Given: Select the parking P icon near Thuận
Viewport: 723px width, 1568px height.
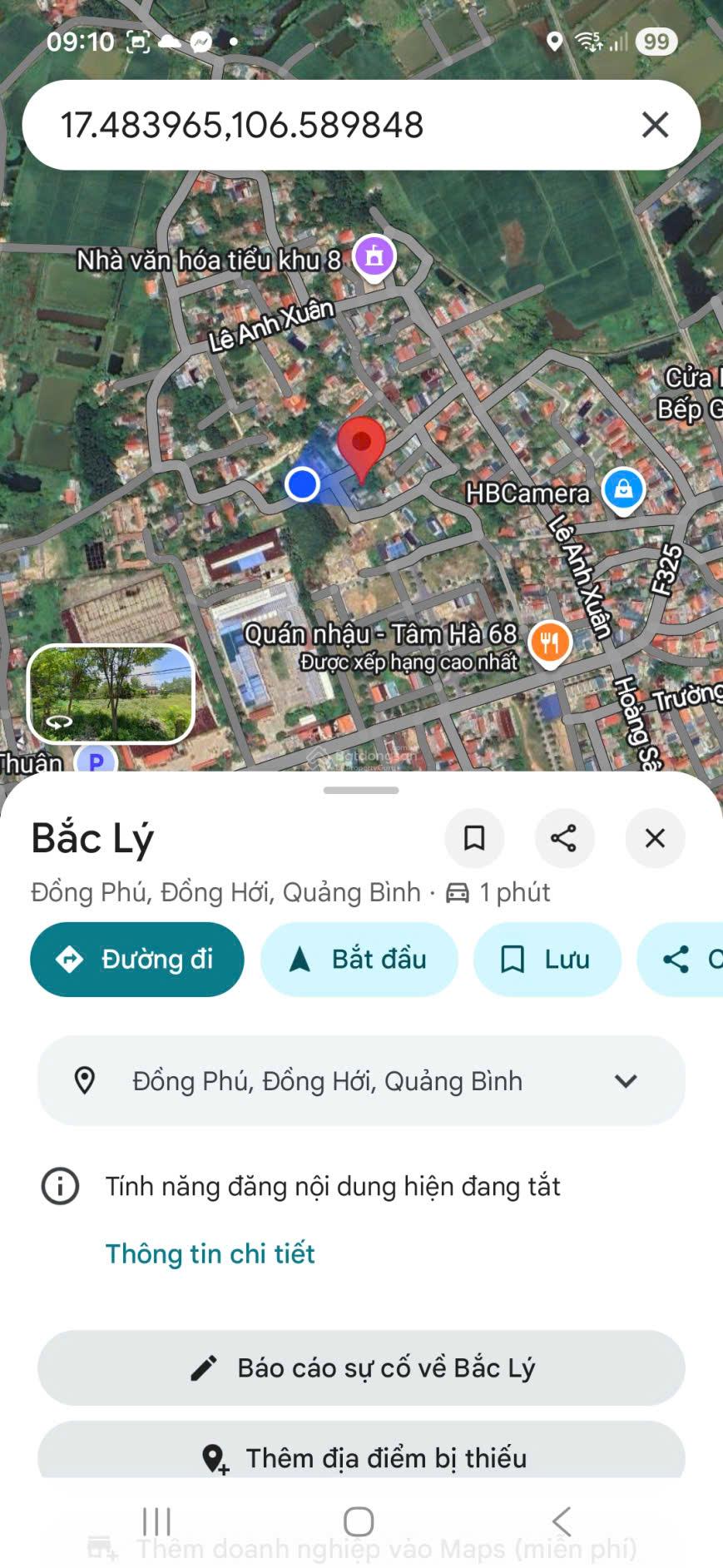Looking at the screenshot, I should click(x=96, y=760).
